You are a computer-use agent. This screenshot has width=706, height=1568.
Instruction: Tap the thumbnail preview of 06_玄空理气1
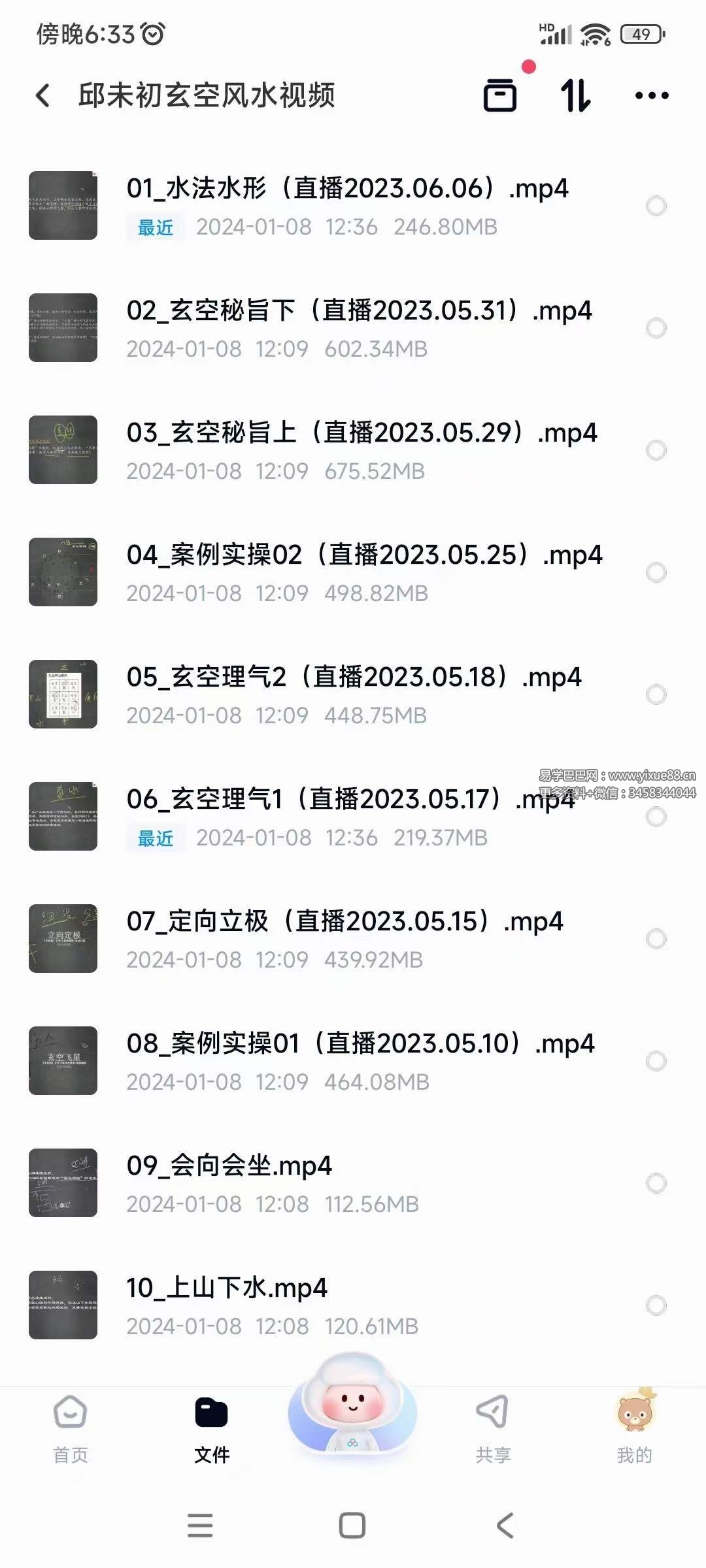point(63,817)
